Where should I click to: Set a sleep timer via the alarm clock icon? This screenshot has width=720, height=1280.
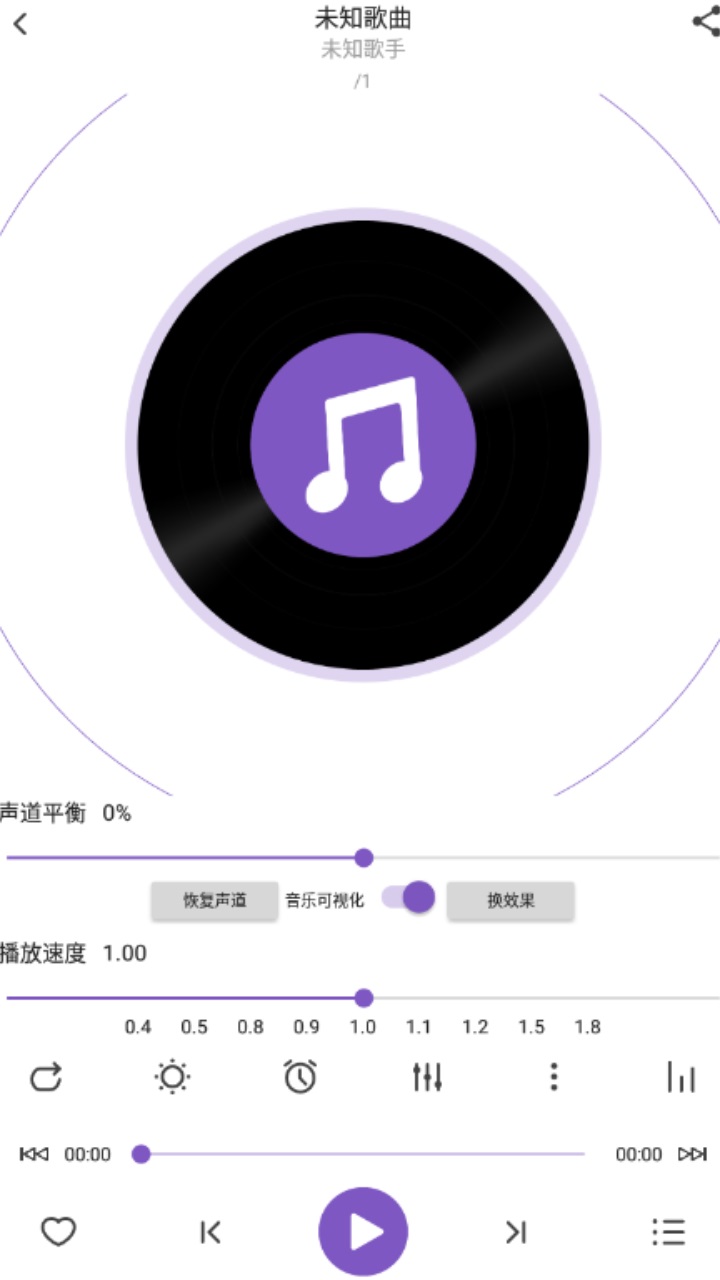(x=299, y=1076)
